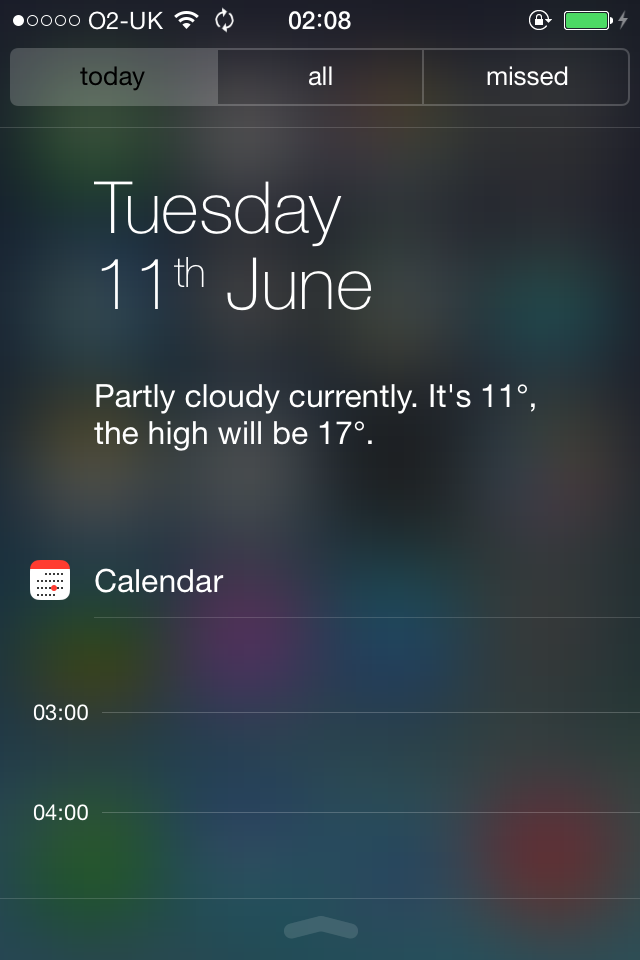Screen dimensions: 640x960
Task: Tap the grabber handle to close the panel
Action: coord(320,929)
